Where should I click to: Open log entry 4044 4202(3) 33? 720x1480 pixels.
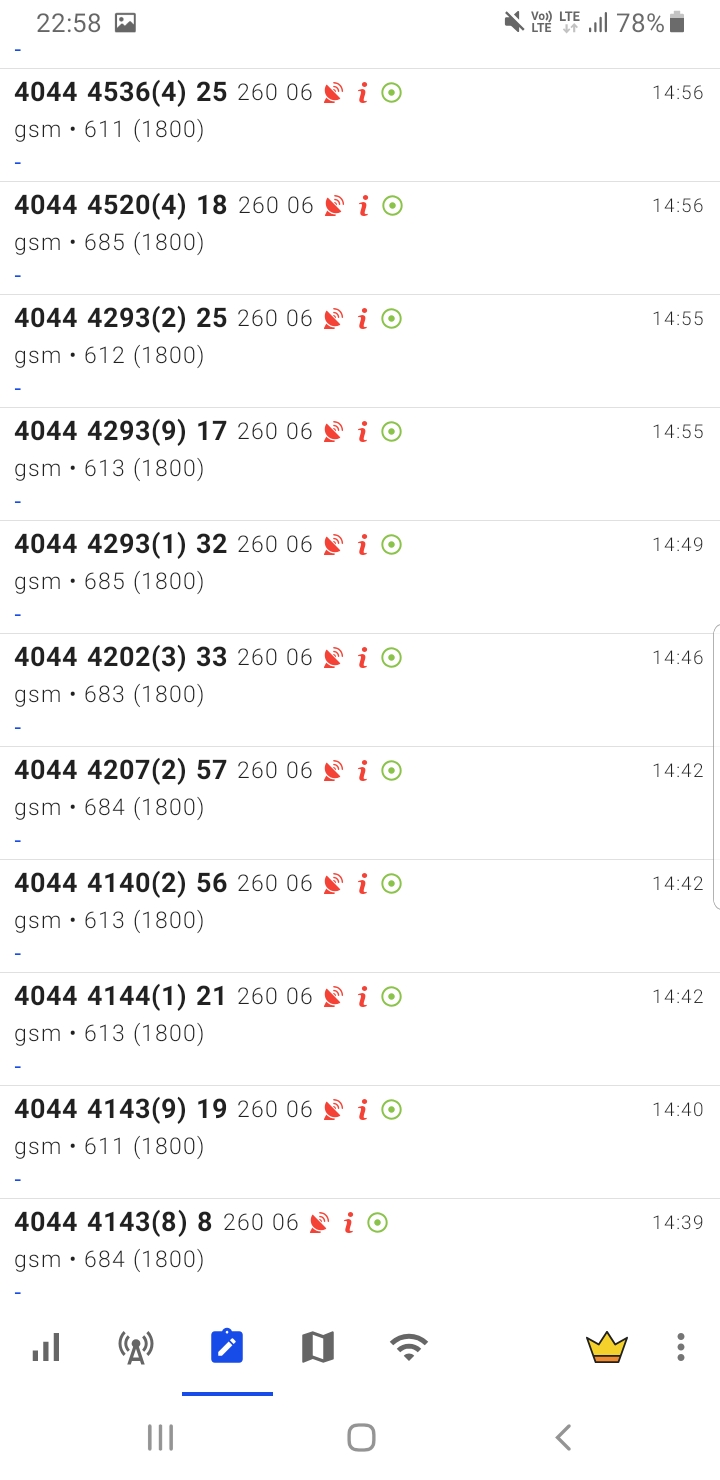tap(360, 690)
